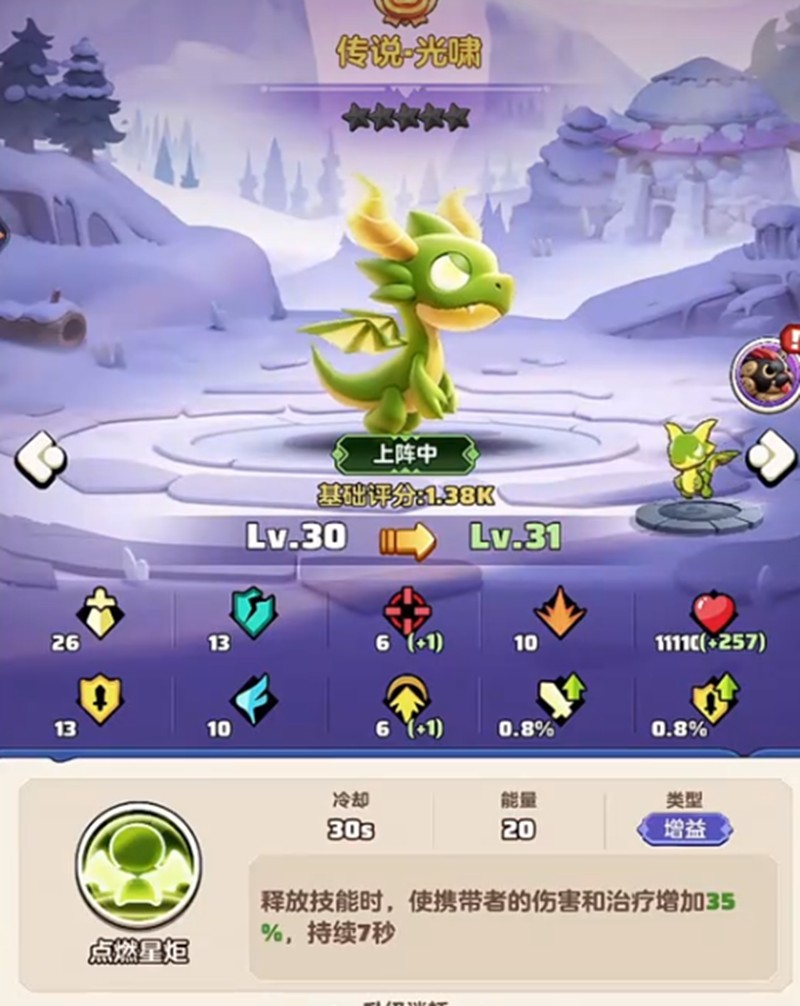800x1006 pixels.
Task: Go to the previous dragon with left arrow
Action: (x=40, y=460)
